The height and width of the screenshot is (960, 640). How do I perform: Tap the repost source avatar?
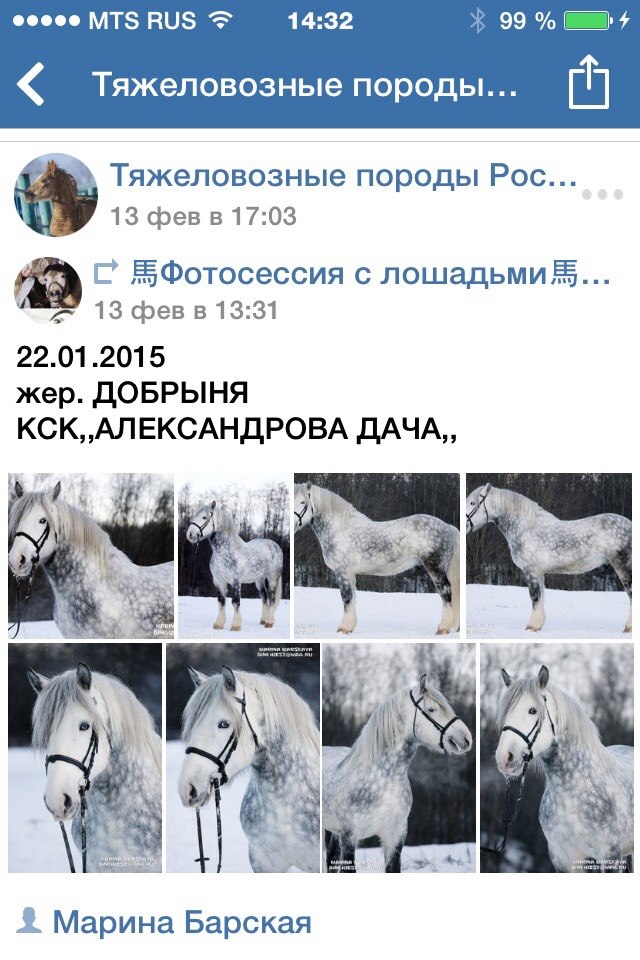[48, 290]
